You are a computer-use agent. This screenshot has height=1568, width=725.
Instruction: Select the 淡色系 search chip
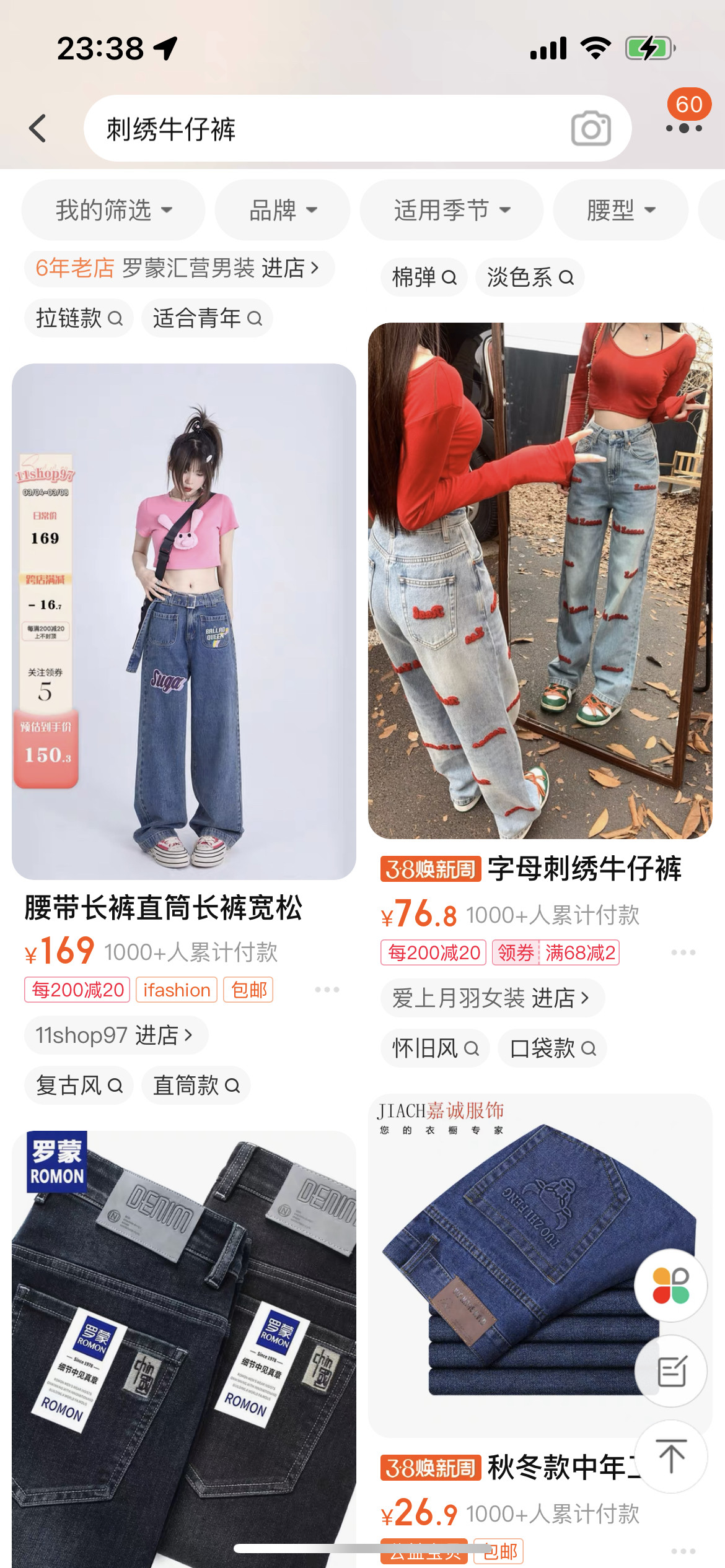530,277
